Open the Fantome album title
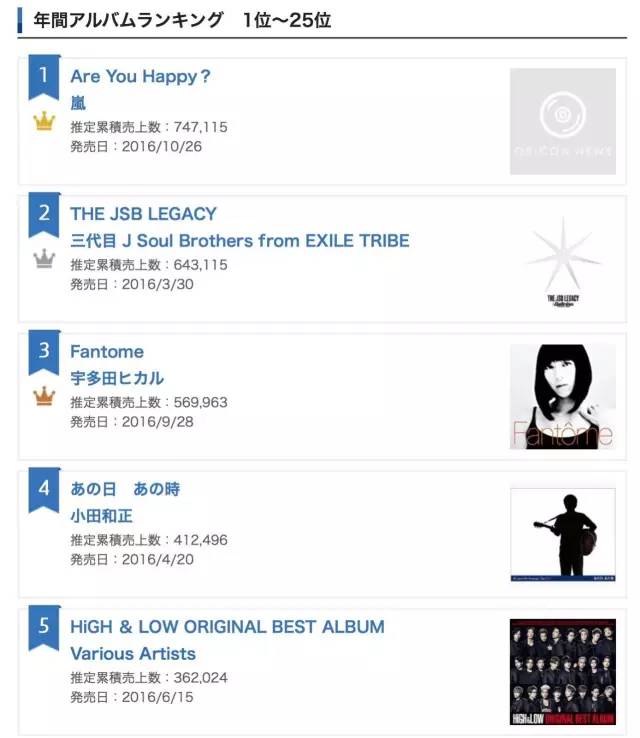 pos(107,351)
